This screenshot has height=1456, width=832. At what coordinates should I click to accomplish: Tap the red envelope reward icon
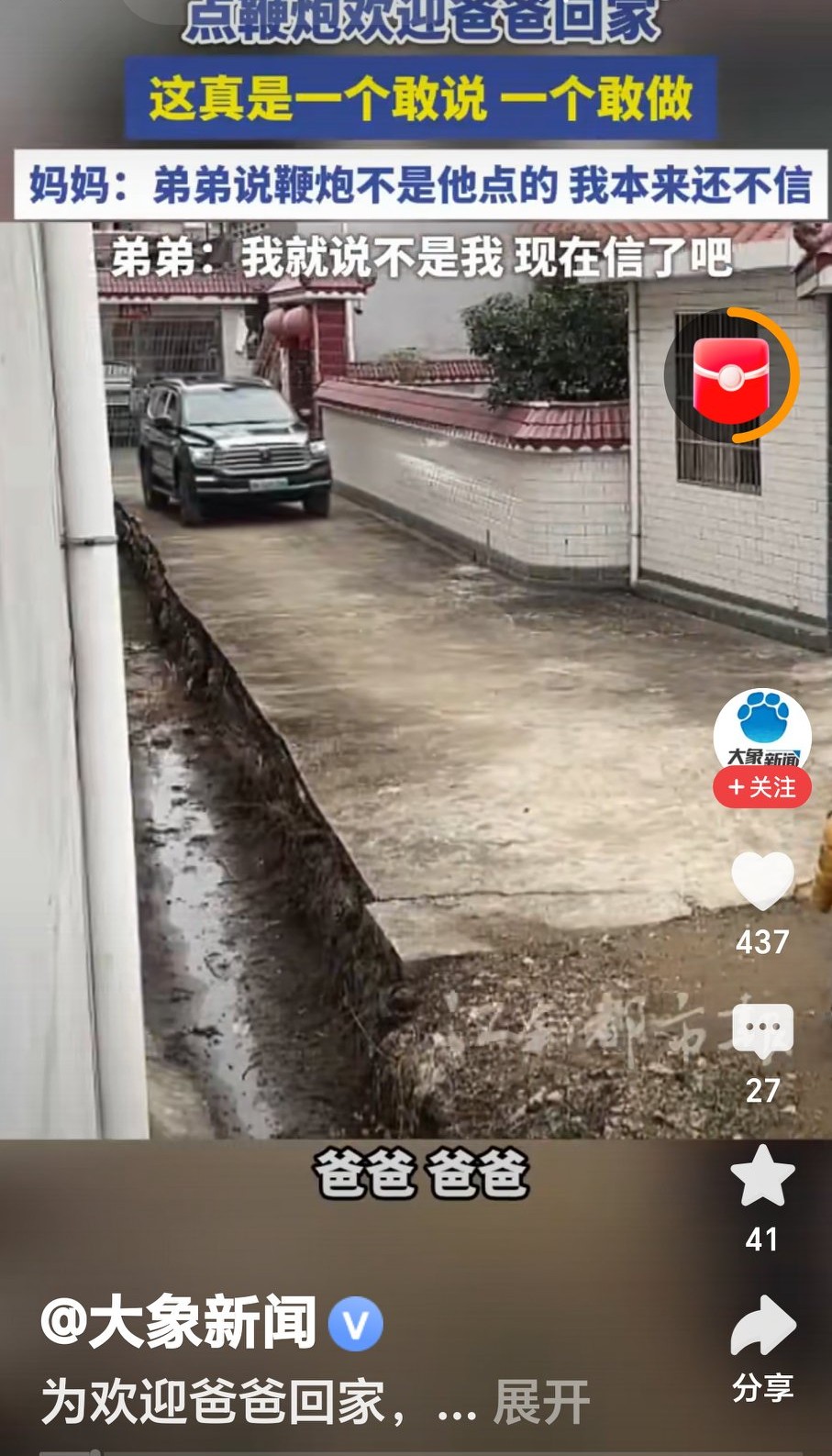coord(731,377)
